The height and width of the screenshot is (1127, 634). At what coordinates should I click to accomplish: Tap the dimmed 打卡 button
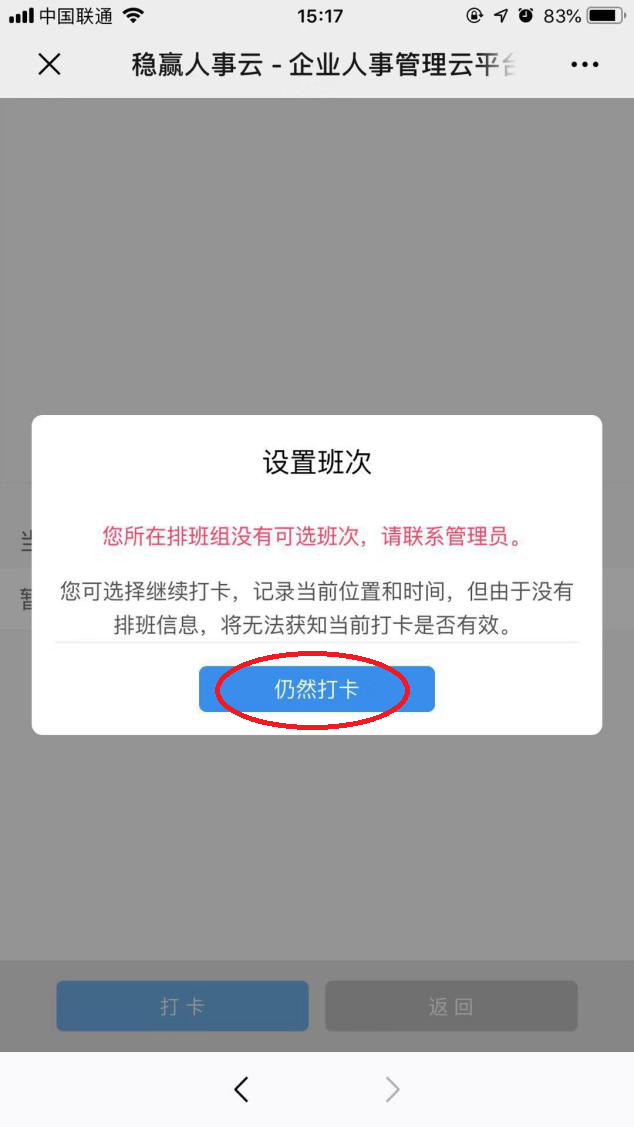point(182,1006)
